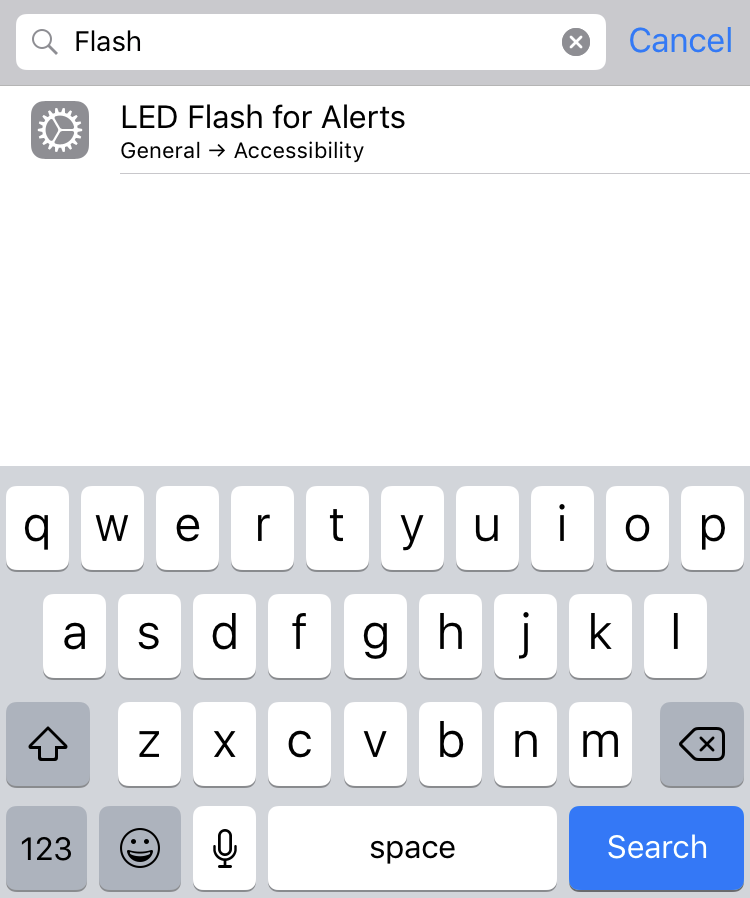Tap the backspace key to delete text
Screen dimensions: 750x898
[702, 744]
